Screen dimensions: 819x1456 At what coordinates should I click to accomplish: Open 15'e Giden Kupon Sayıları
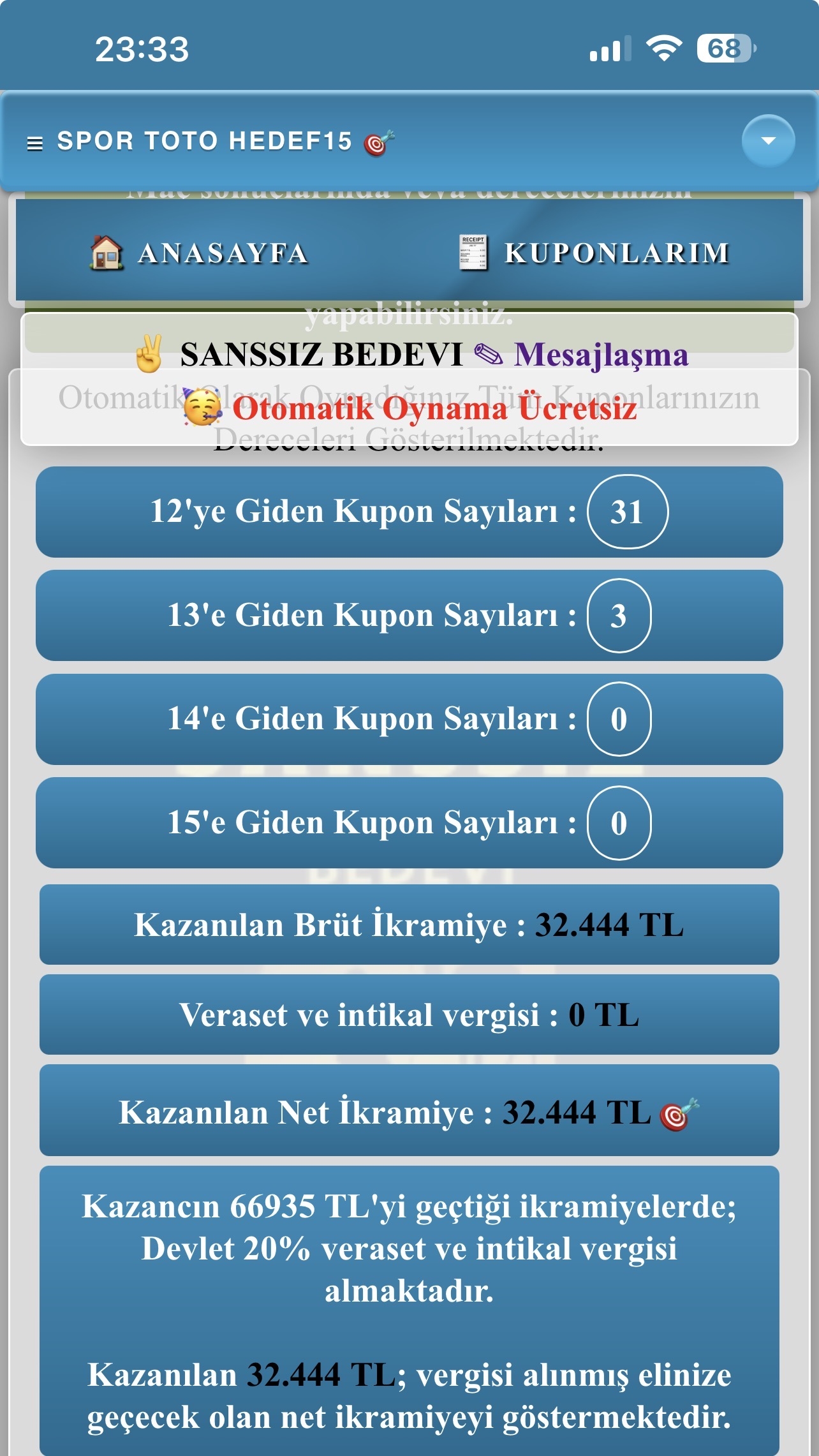pyautogui.click(x=409, y=823)
